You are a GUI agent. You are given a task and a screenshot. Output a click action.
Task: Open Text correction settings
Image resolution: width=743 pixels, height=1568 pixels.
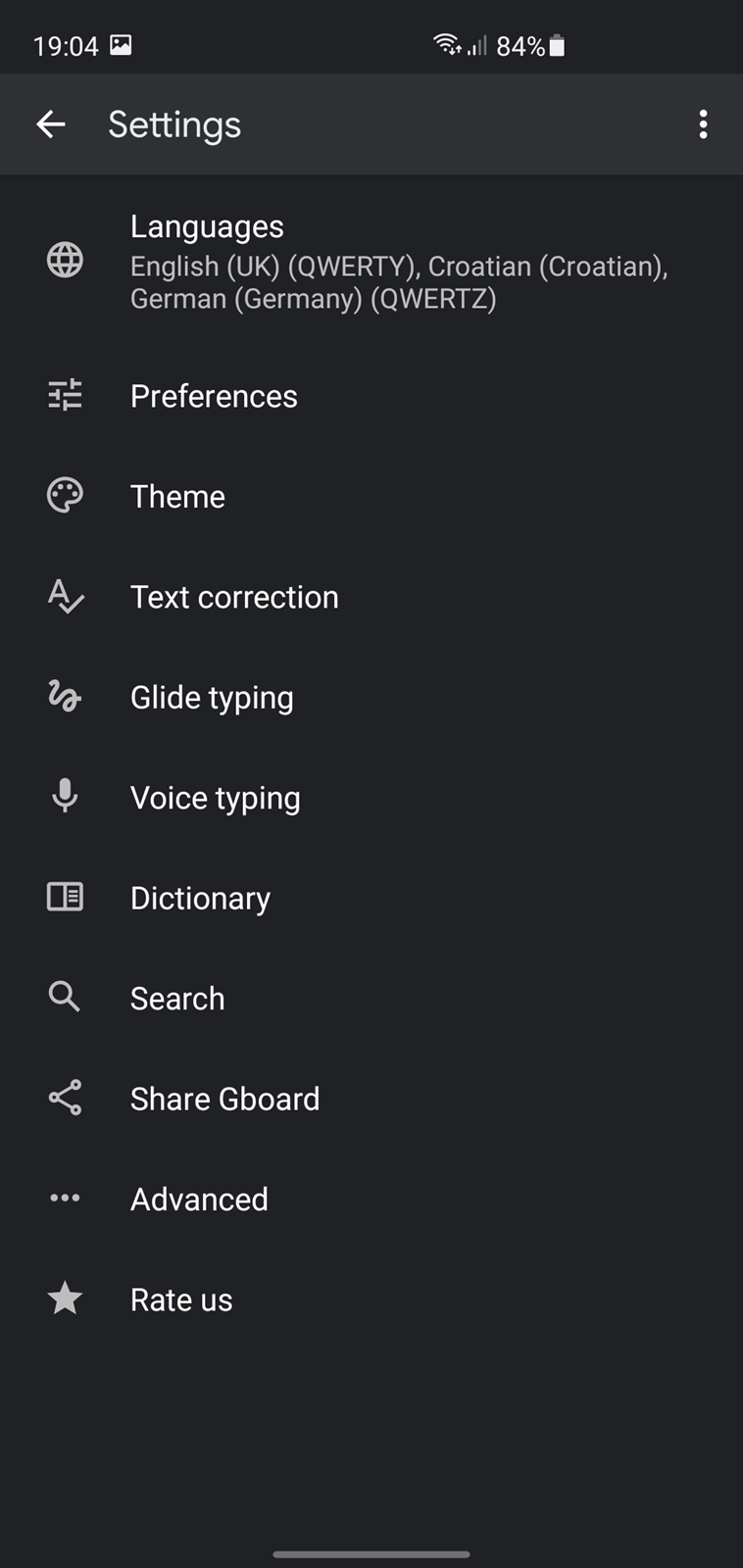pyautogui.click(x=371, y=597)
